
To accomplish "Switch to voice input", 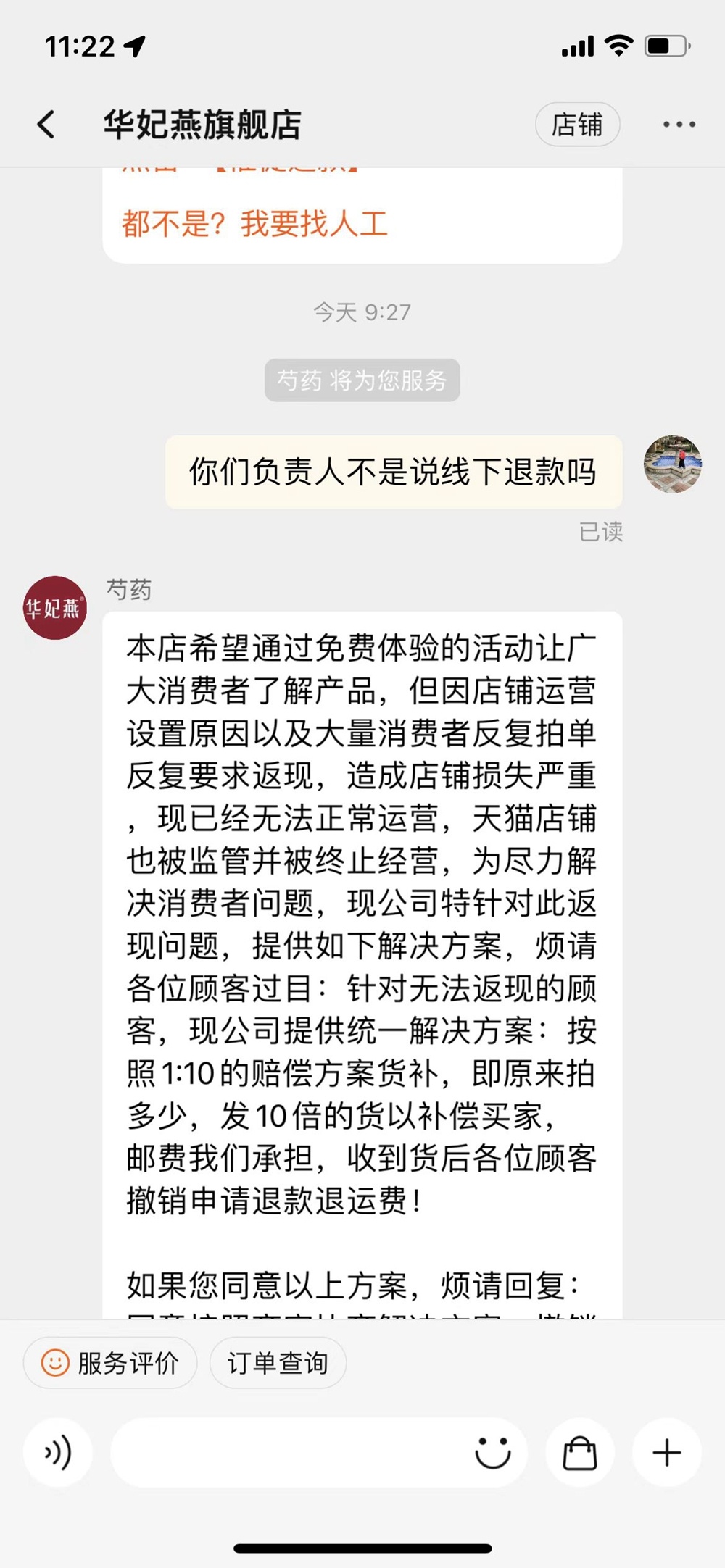I will coord(58,1452).
